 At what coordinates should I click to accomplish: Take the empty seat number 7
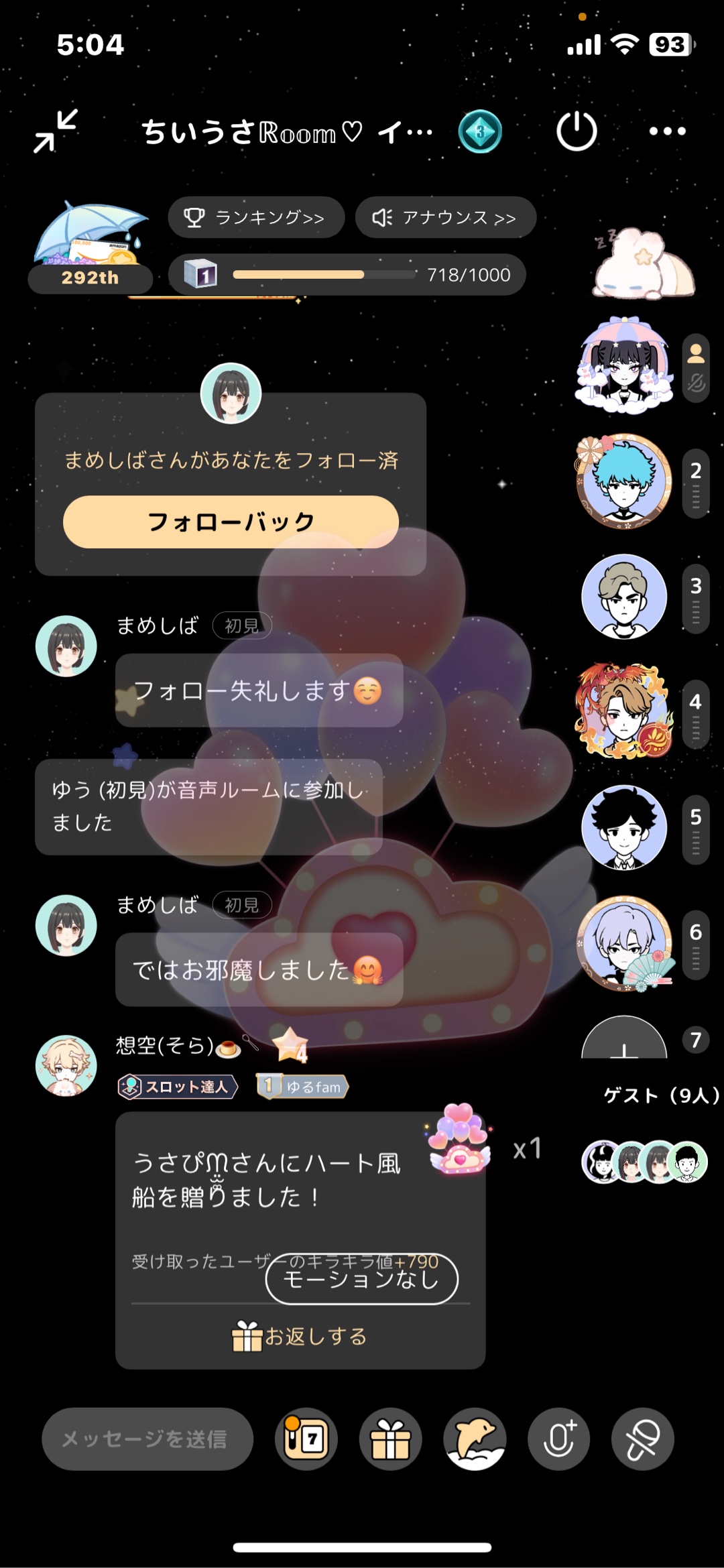pyautogui.click(x=623, y=1039)
